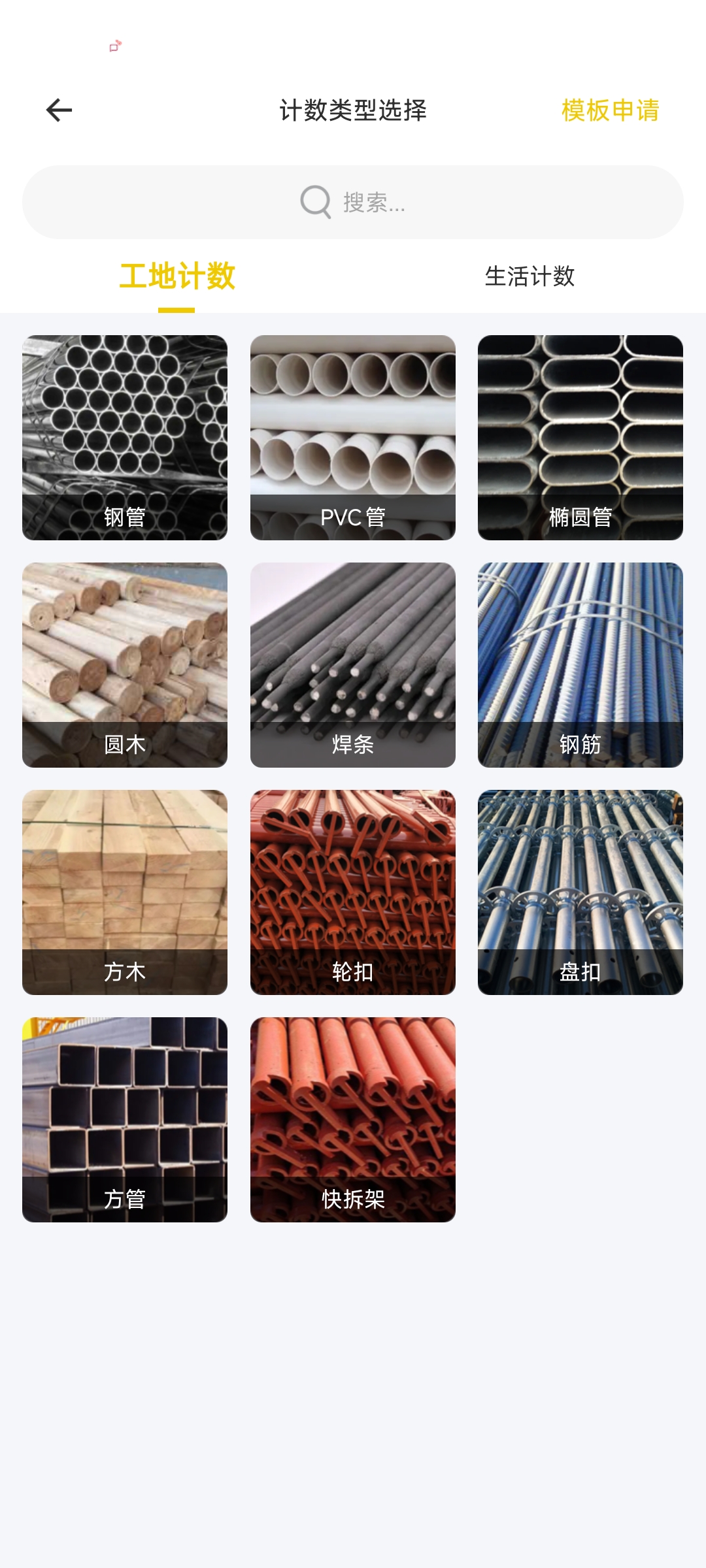Go back using the arrow icon
Screen dimensions: 706x1568
(59, 110)
